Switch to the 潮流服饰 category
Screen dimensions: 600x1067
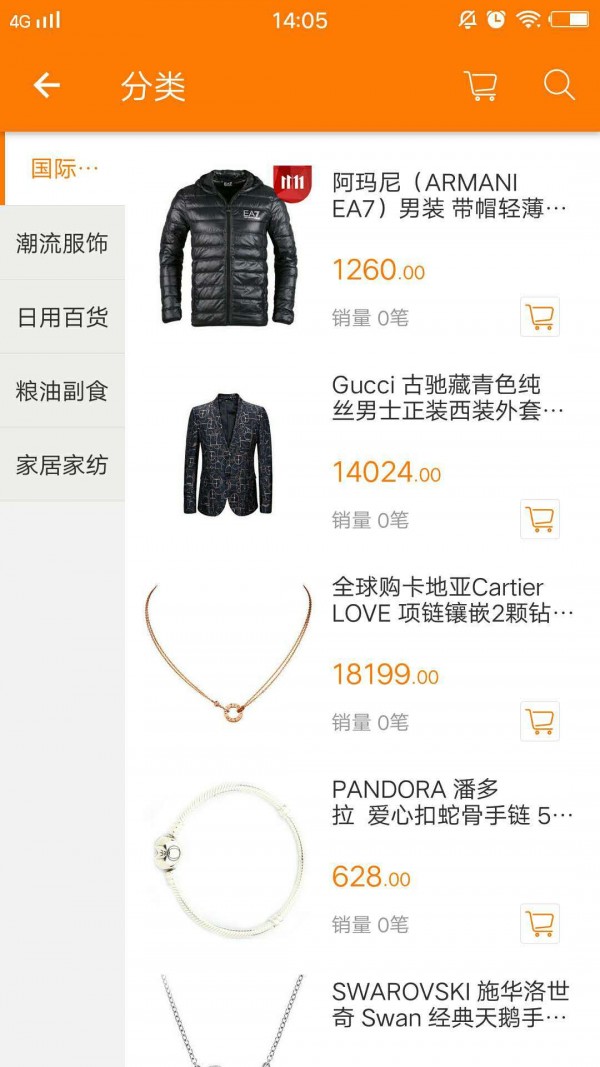pyautogui.click(x=62, y=243)
